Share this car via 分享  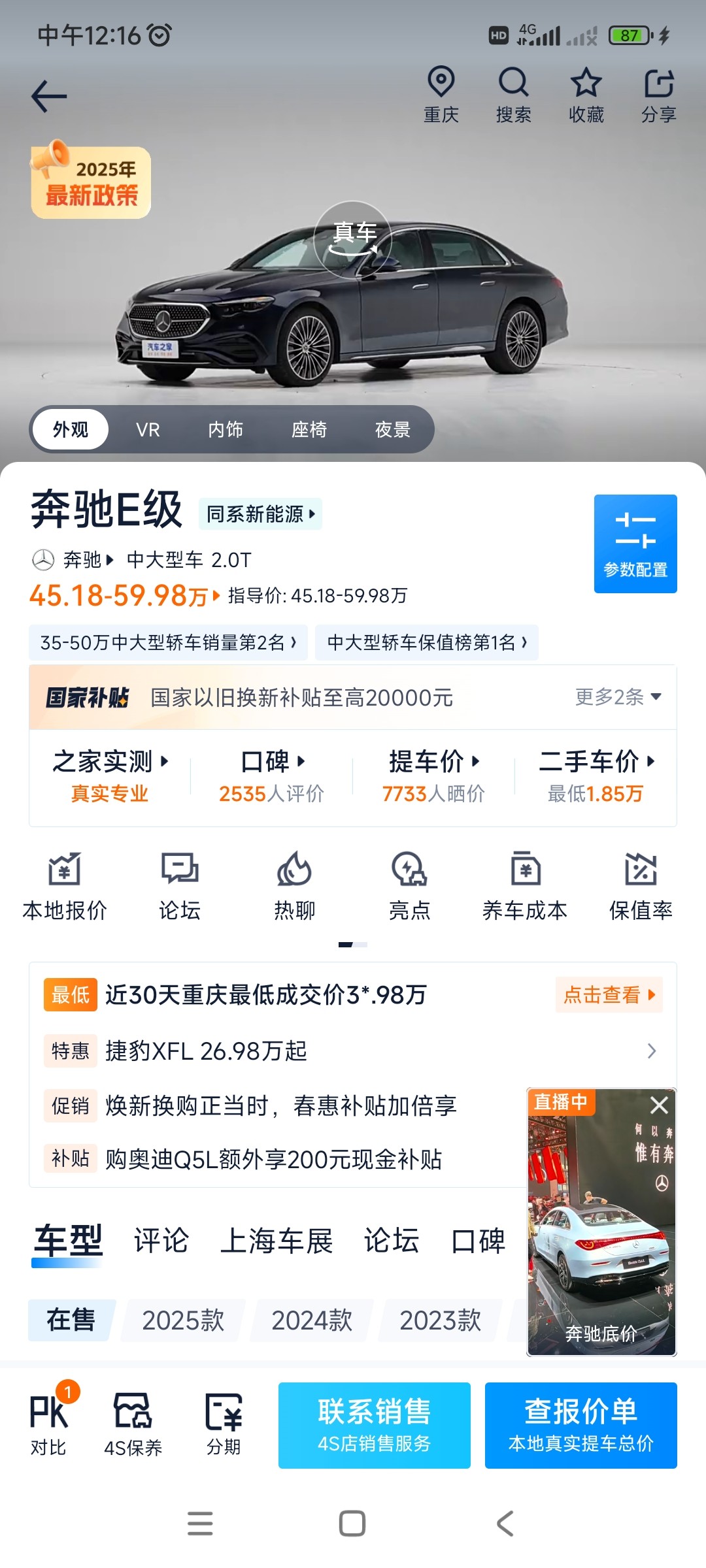[x=658, y=95]
